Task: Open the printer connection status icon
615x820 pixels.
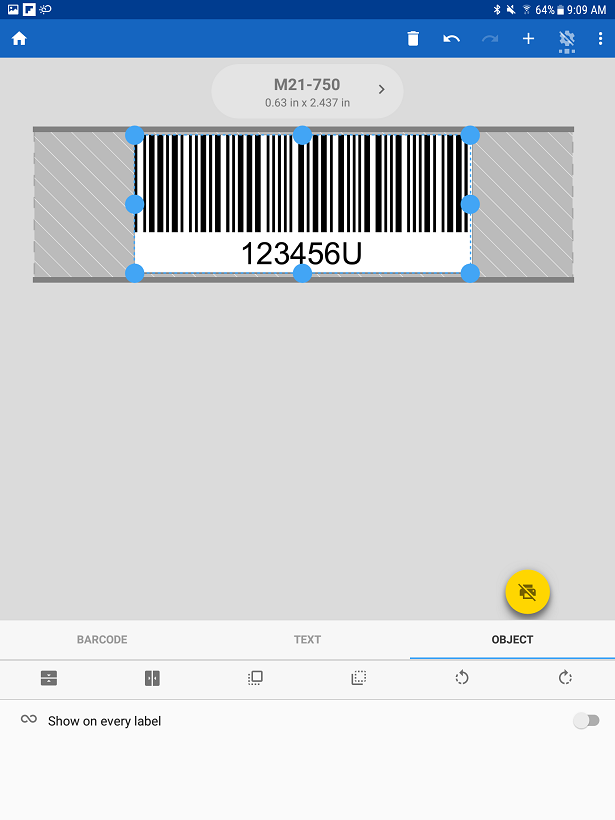Action: pyautogui.click(x=567, y=39)
